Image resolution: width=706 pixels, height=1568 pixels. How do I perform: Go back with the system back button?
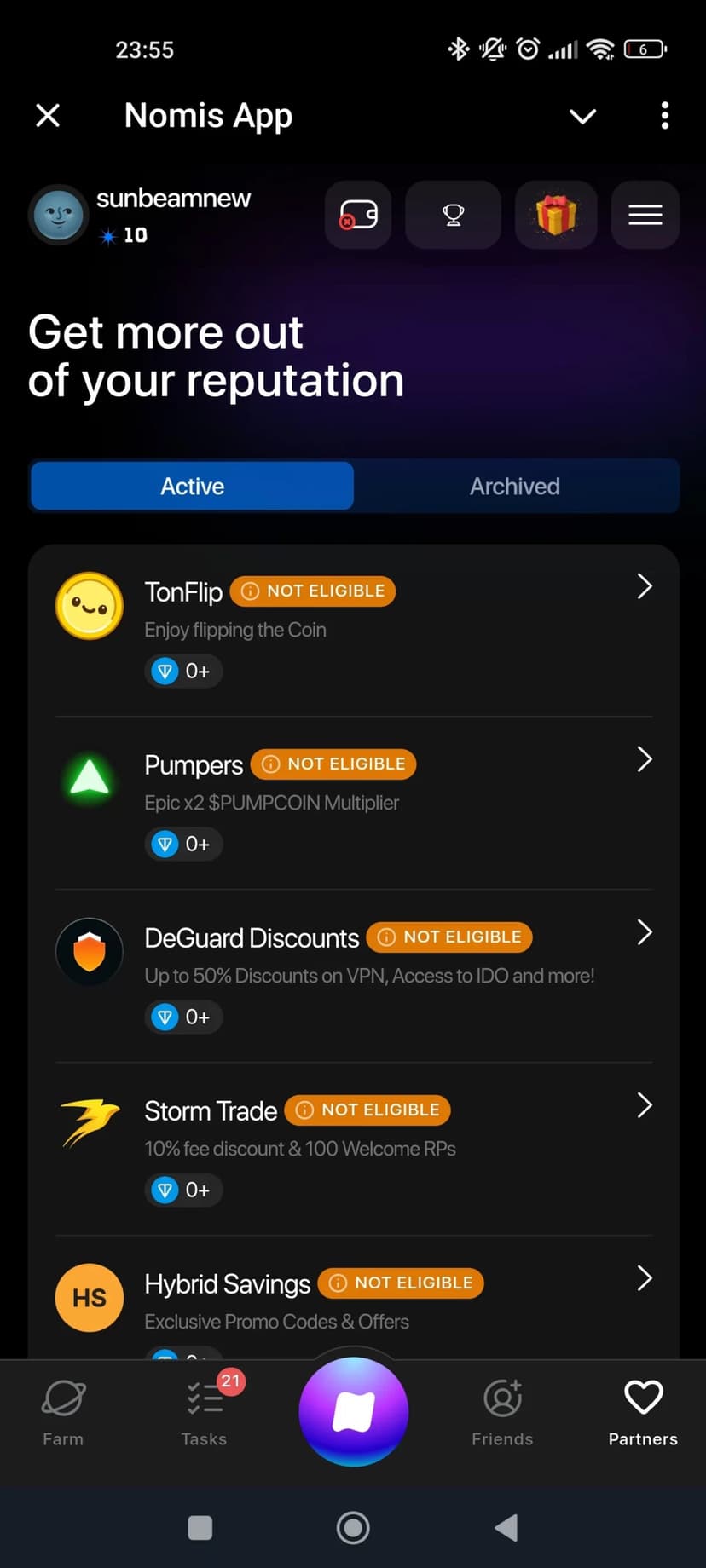[x=506, y=1528]
